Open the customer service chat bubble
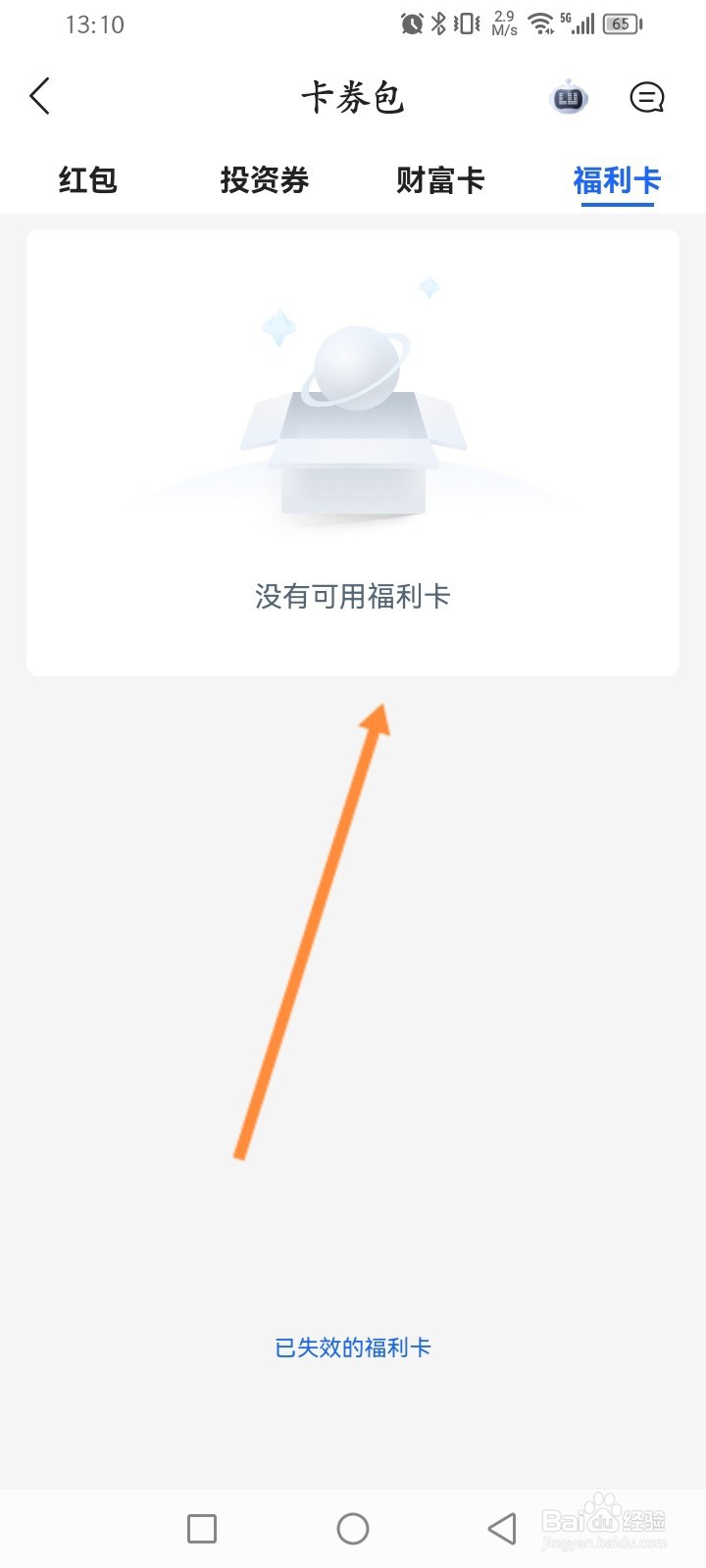 pos(646,98)
